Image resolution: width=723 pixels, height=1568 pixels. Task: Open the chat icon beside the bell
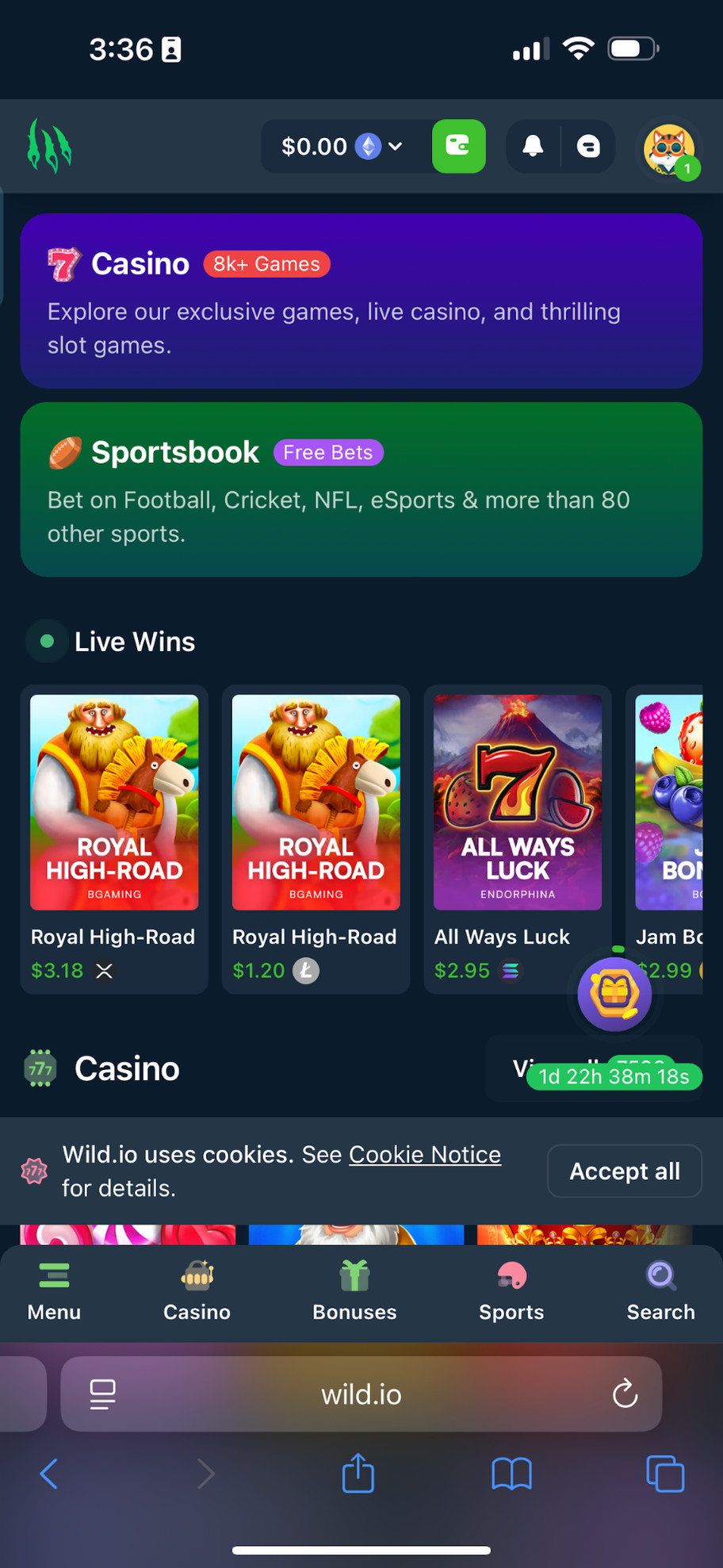(x=588, y=146)
